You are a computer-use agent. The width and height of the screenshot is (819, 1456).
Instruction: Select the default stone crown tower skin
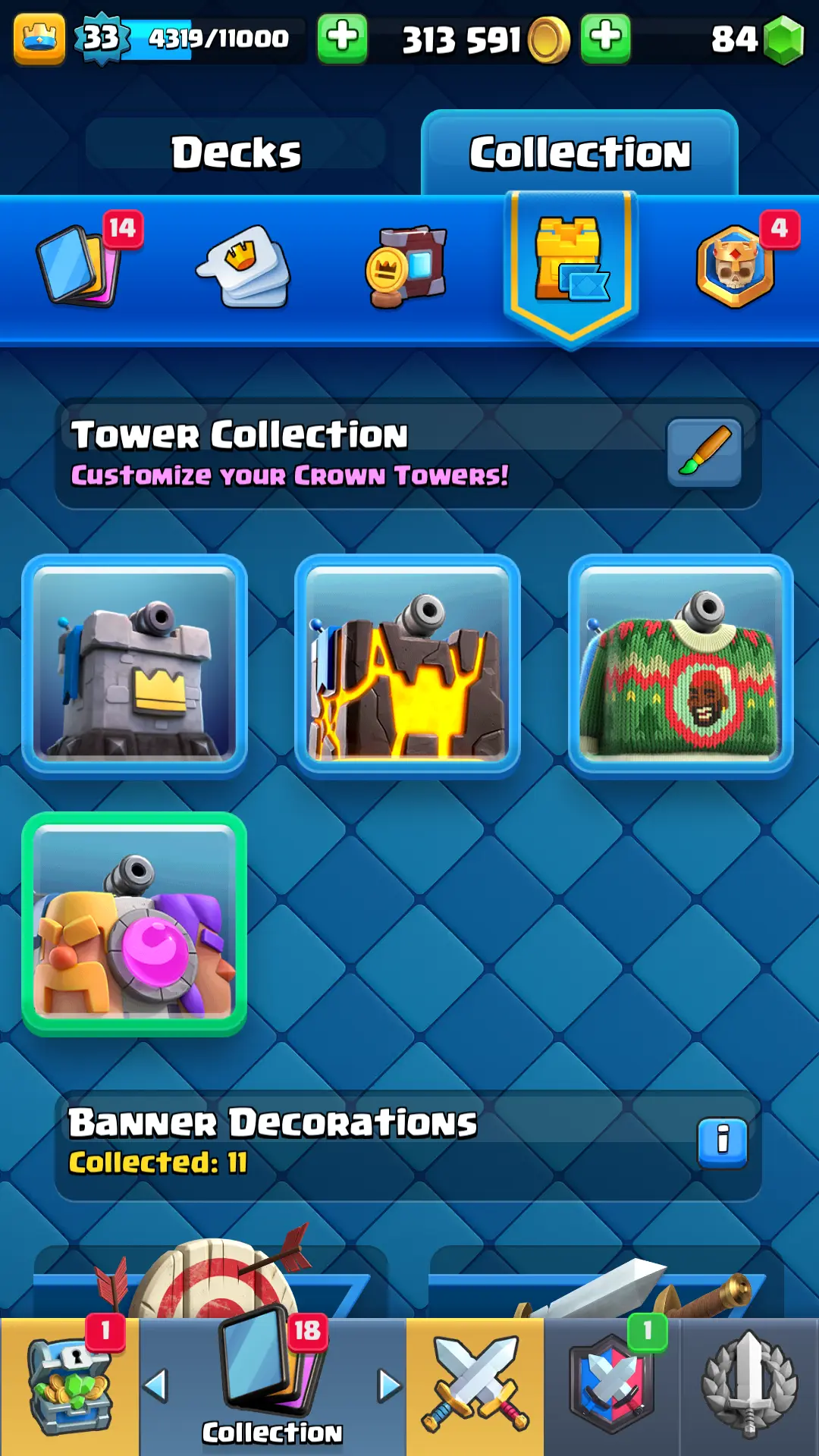134,664
